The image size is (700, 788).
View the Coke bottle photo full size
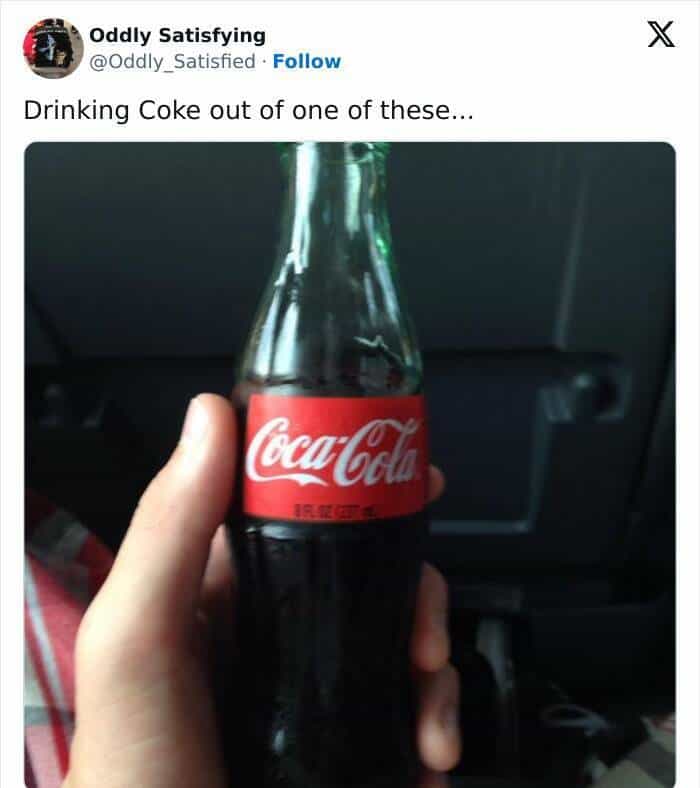tap(350, 464)
